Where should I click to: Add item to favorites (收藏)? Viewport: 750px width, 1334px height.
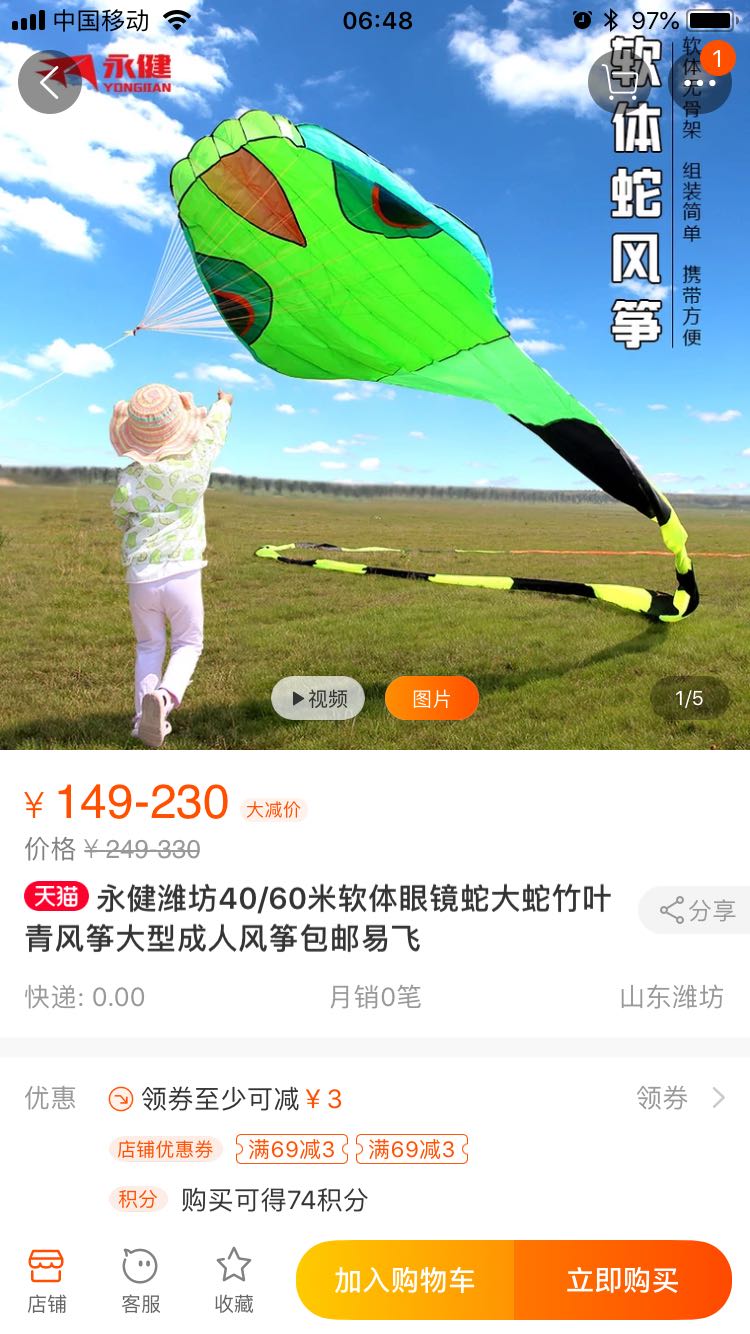pyautogui.click(x=234, y=1281)
